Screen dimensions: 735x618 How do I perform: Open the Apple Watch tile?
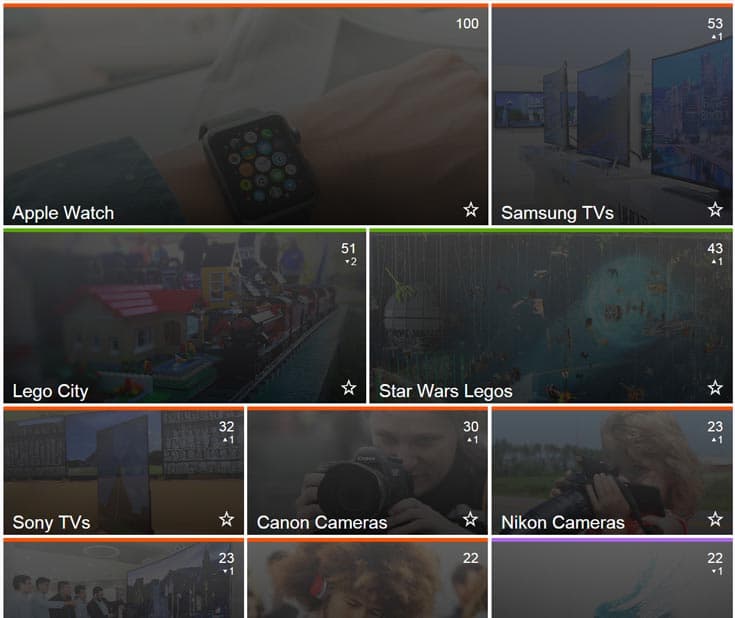[245, 115]
